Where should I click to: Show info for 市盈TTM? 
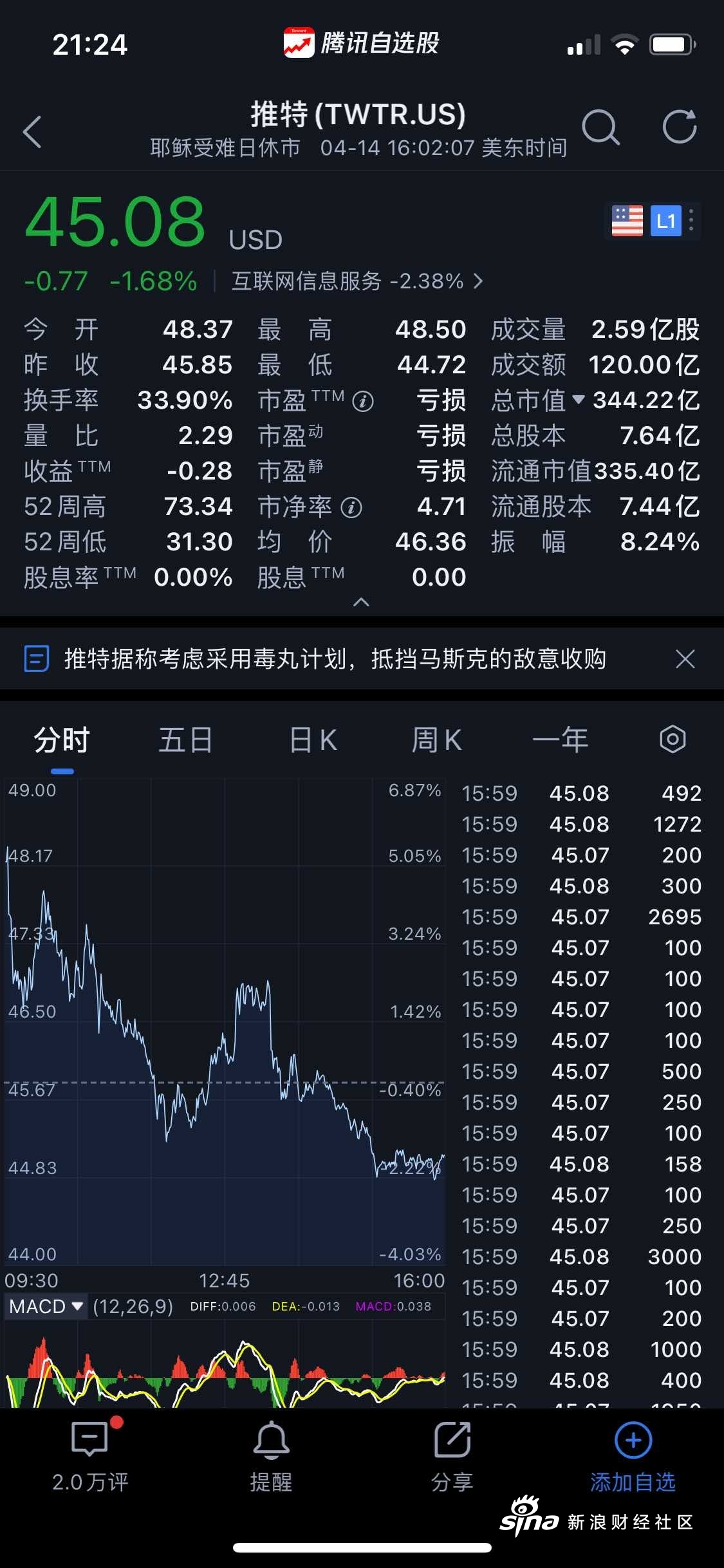click(363, 402)
